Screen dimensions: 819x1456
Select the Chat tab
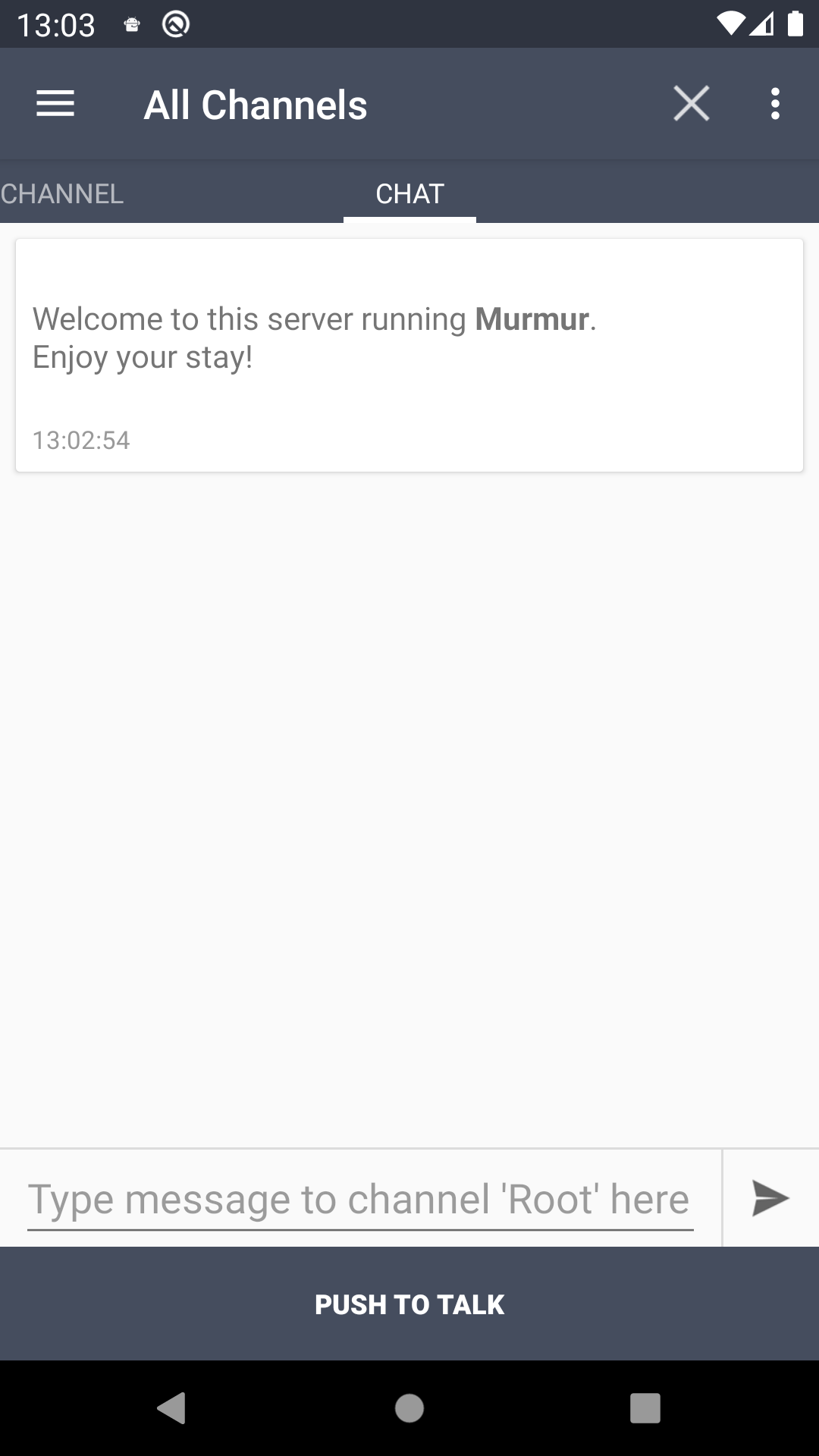pos(409,194)
